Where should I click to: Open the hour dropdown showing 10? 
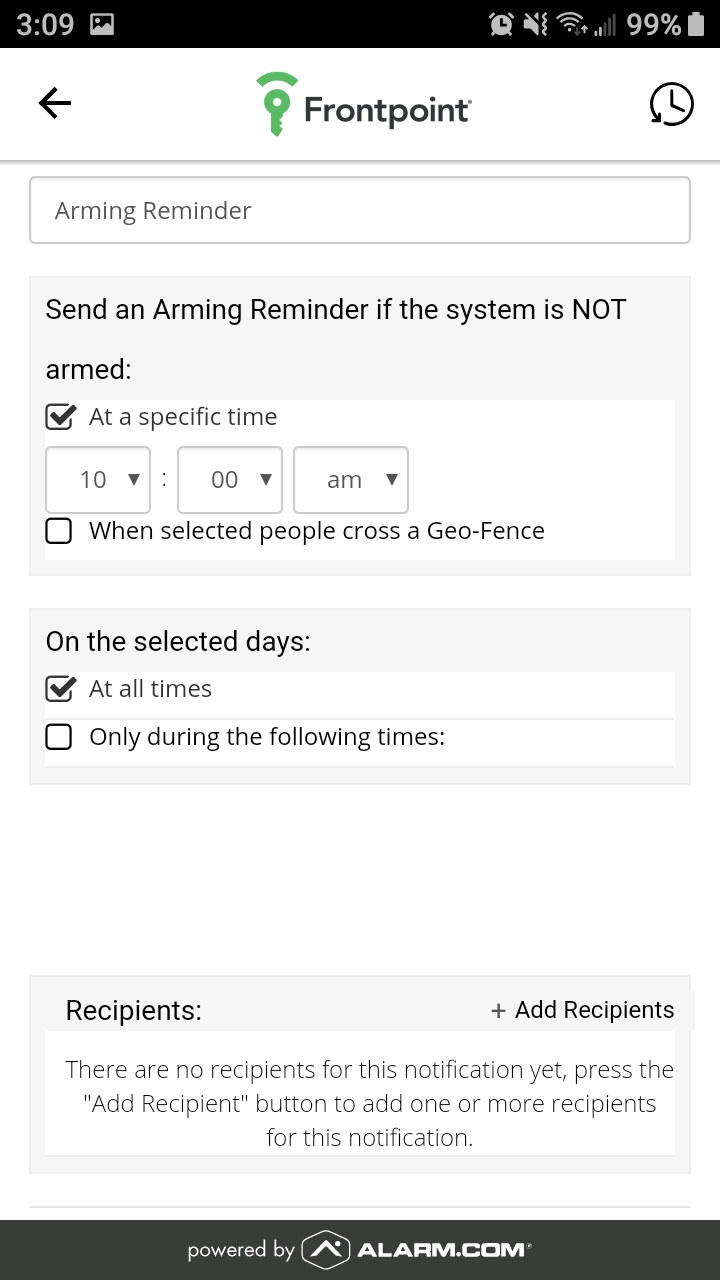(98, 480)
